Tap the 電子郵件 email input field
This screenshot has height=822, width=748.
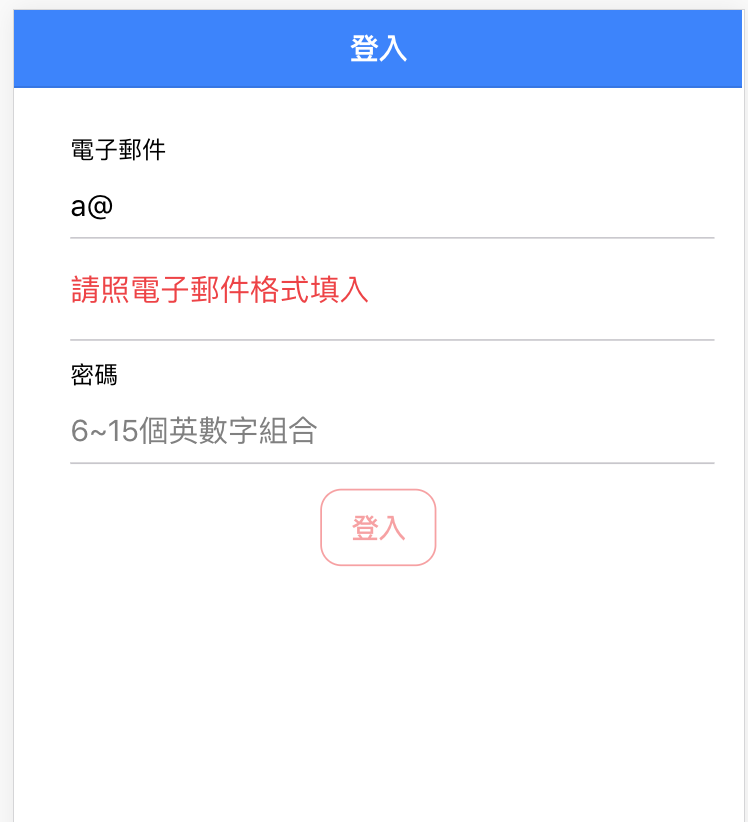(x=390, y=208)
